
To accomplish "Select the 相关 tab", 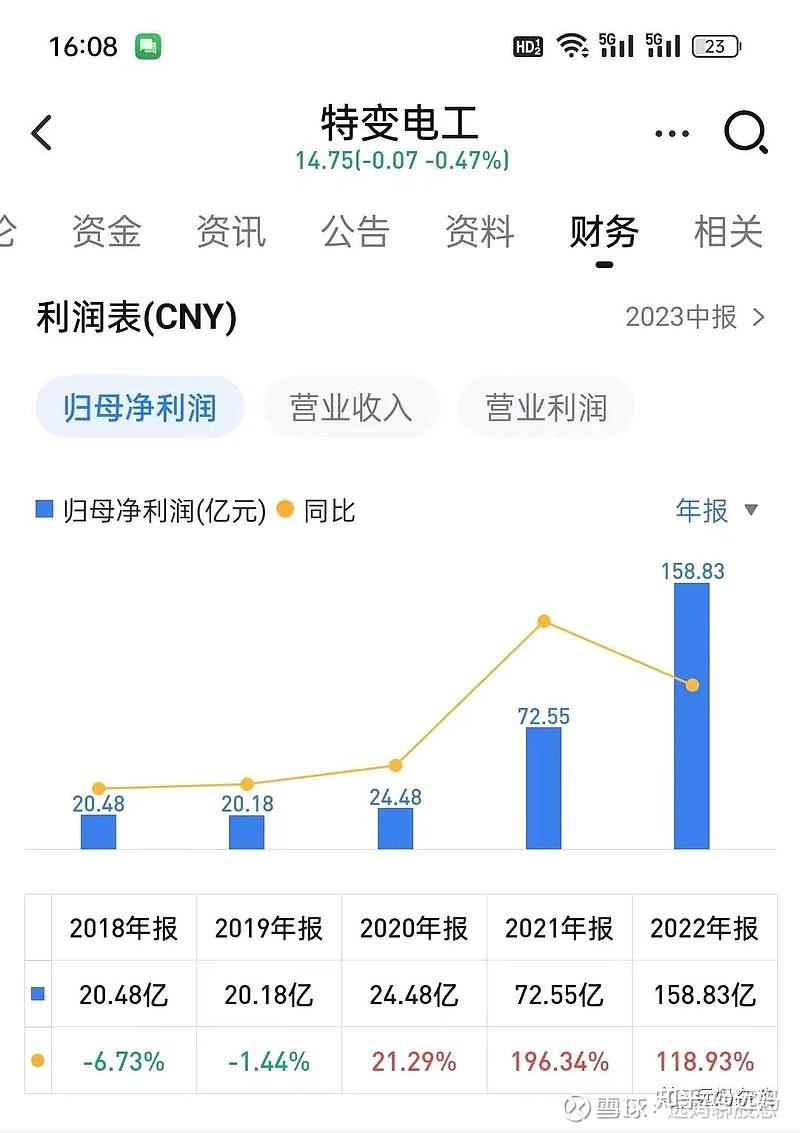I will point(727,232).
